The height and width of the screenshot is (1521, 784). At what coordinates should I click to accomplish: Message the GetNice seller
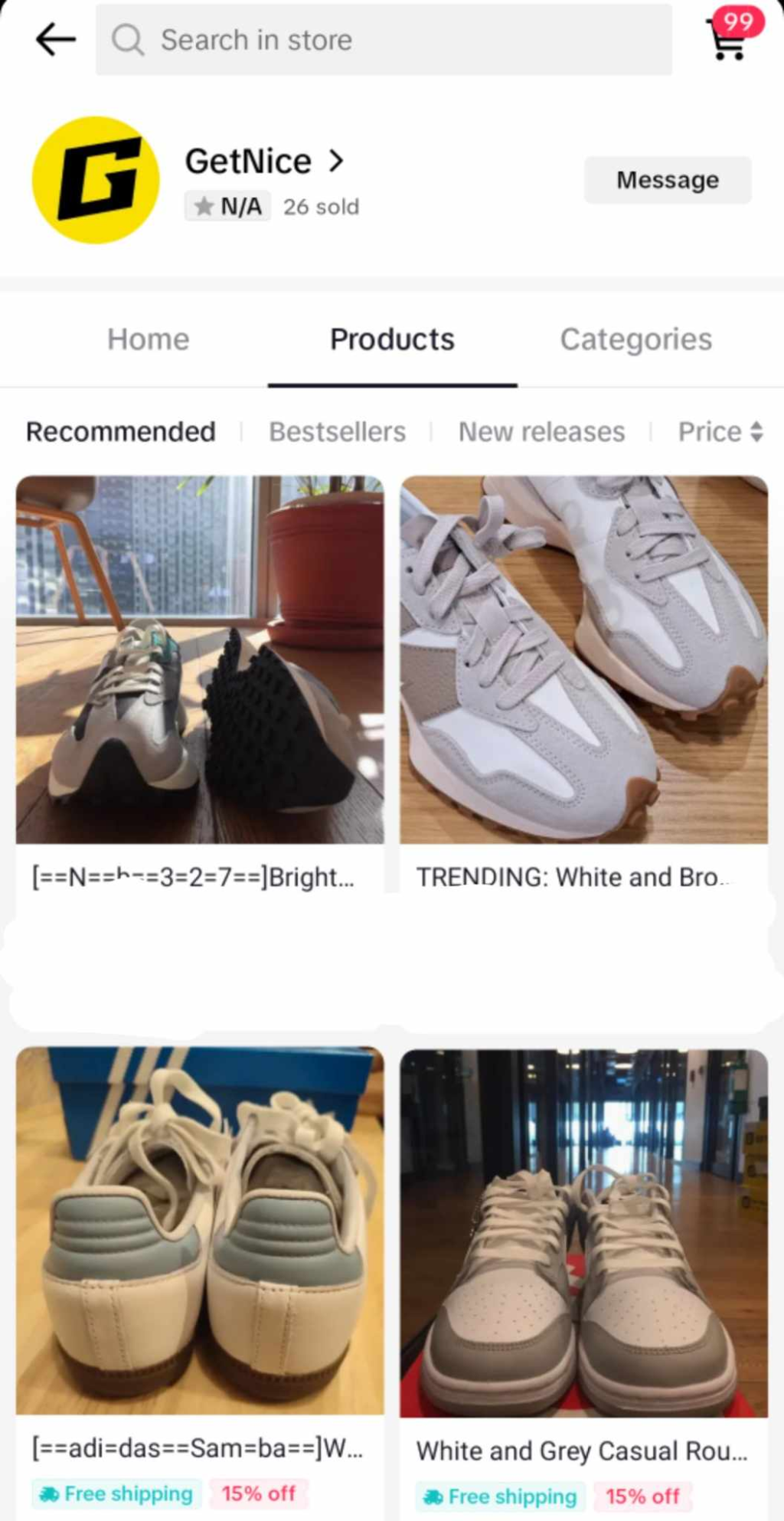pos(667,180)
